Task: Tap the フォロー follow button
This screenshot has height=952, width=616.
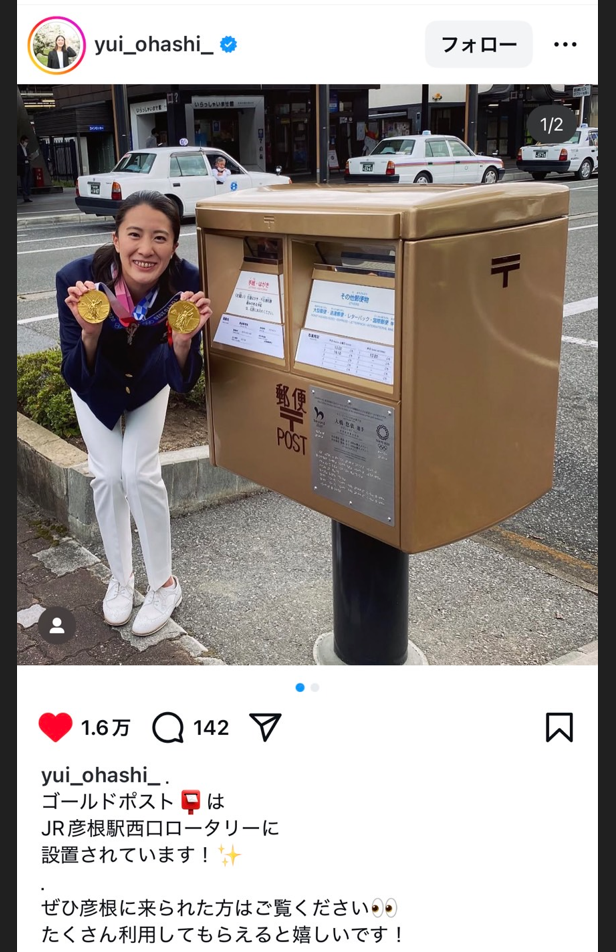Action: pos(478,45)
